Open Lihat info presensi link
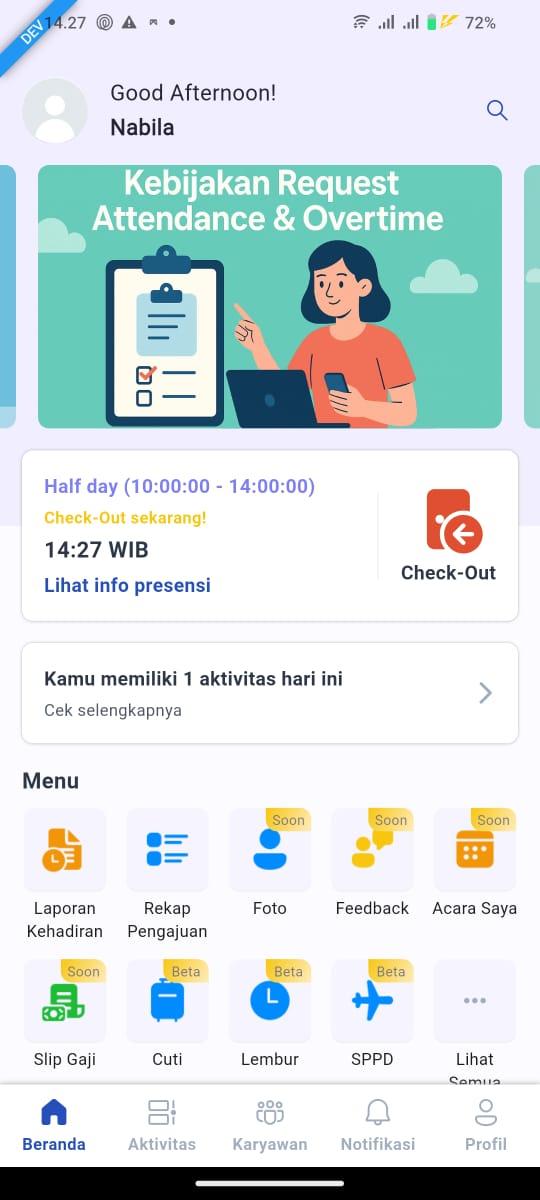Viewport: 540px width, 1200px height. (x=127, y=585)
